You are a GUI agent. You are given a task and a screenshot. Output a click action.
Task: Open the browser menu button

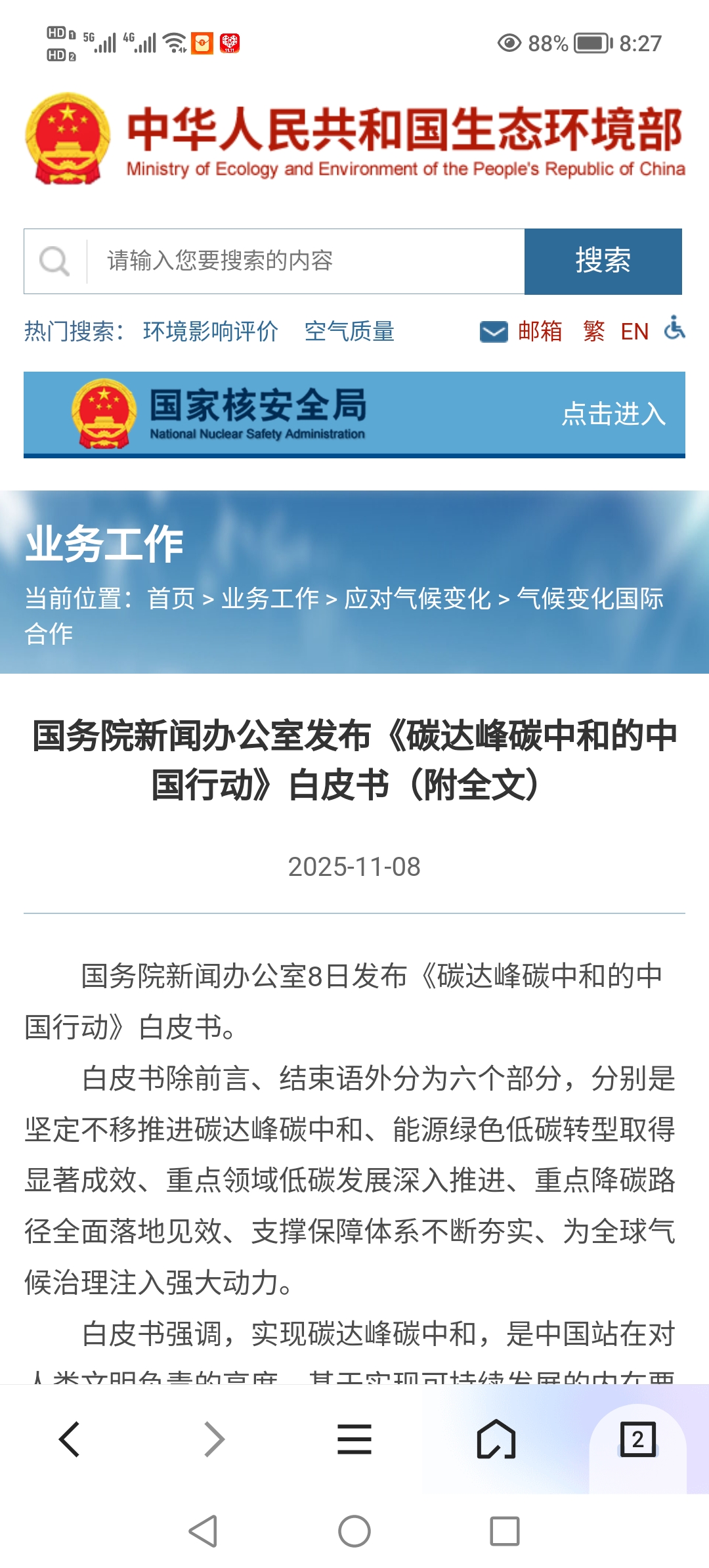coord(354,1439)
